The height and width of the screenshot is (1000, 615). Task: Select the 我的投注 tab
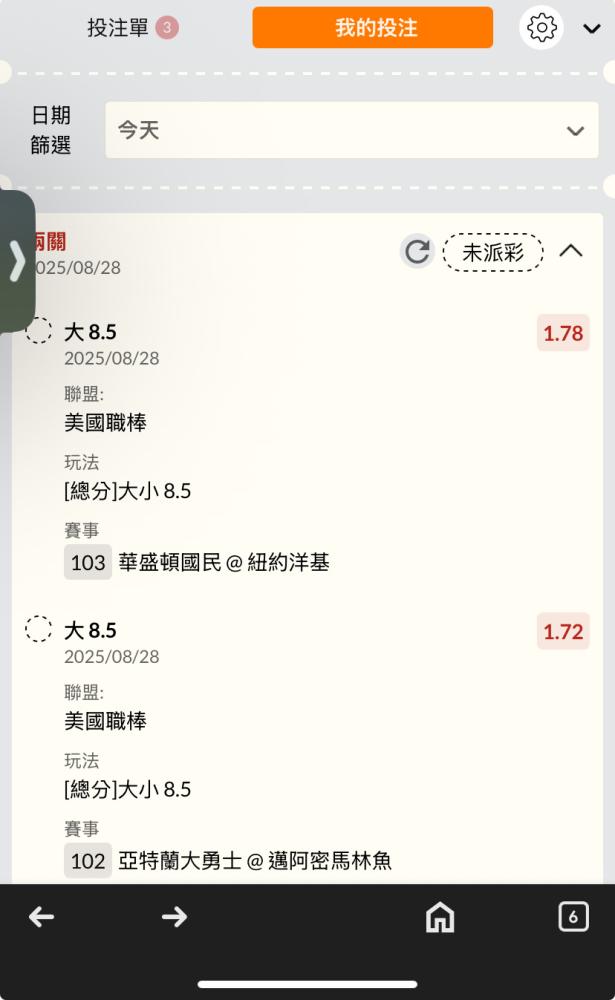pos(372,28)
